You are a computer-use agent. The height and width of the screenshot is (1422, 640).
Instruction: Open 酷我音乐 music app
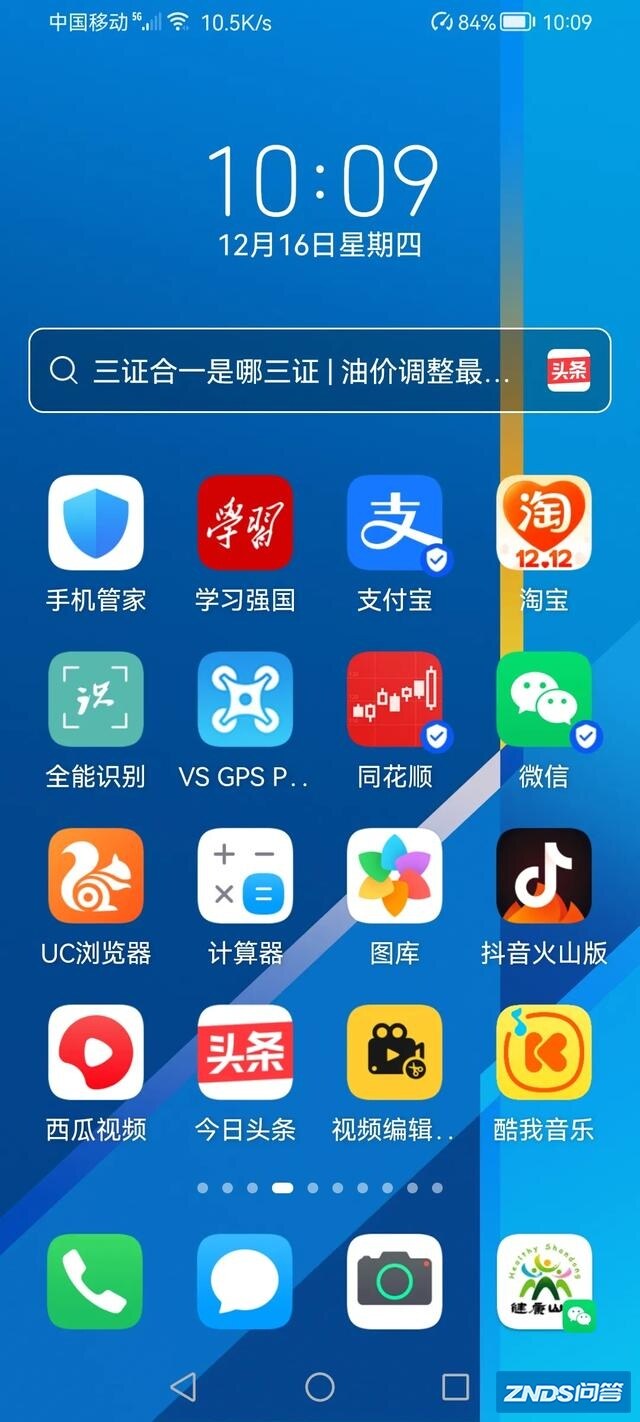pyautogui.click(x=544, y=1052)
